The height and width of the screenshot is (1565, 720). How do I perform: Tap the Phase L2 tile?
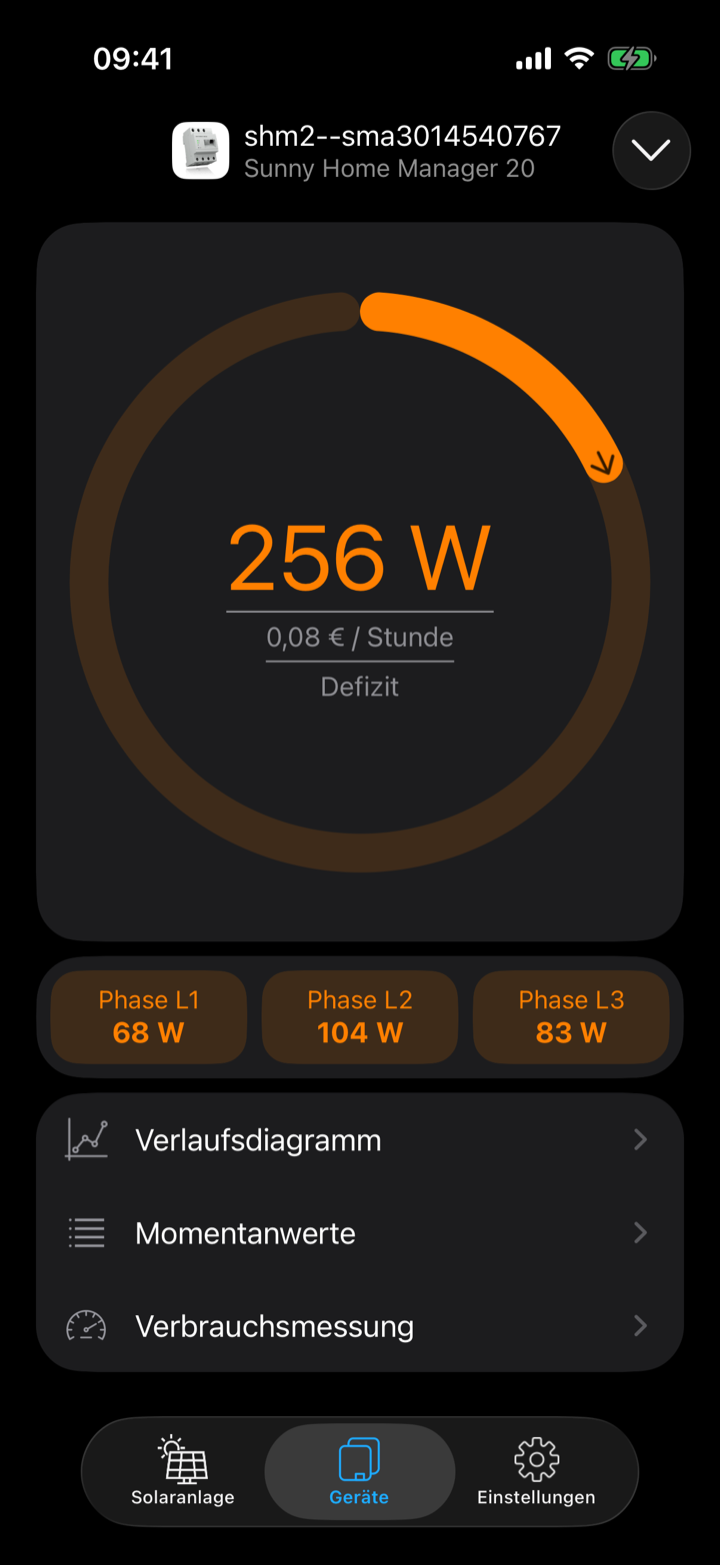(x=360, y=1017)
